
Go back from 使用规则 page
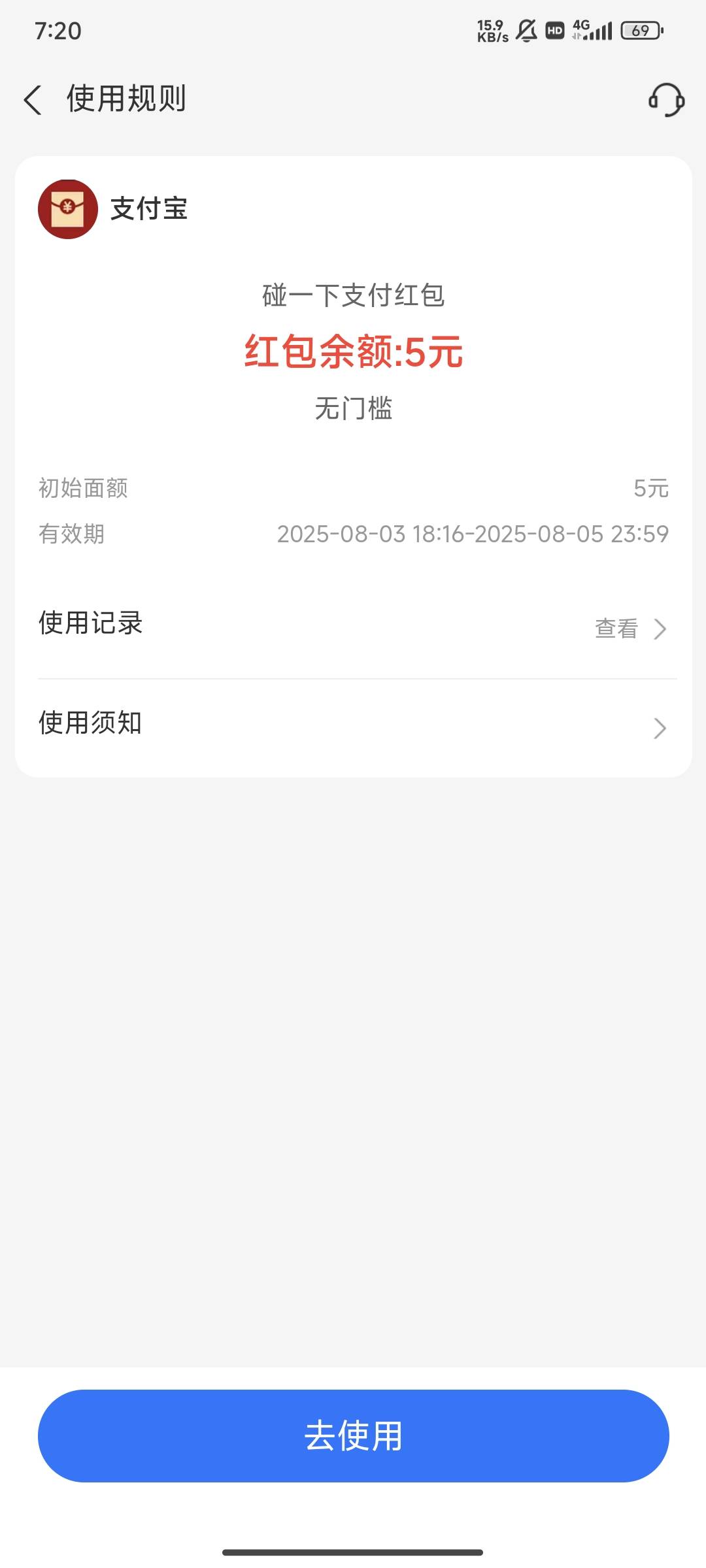[33, 100]
